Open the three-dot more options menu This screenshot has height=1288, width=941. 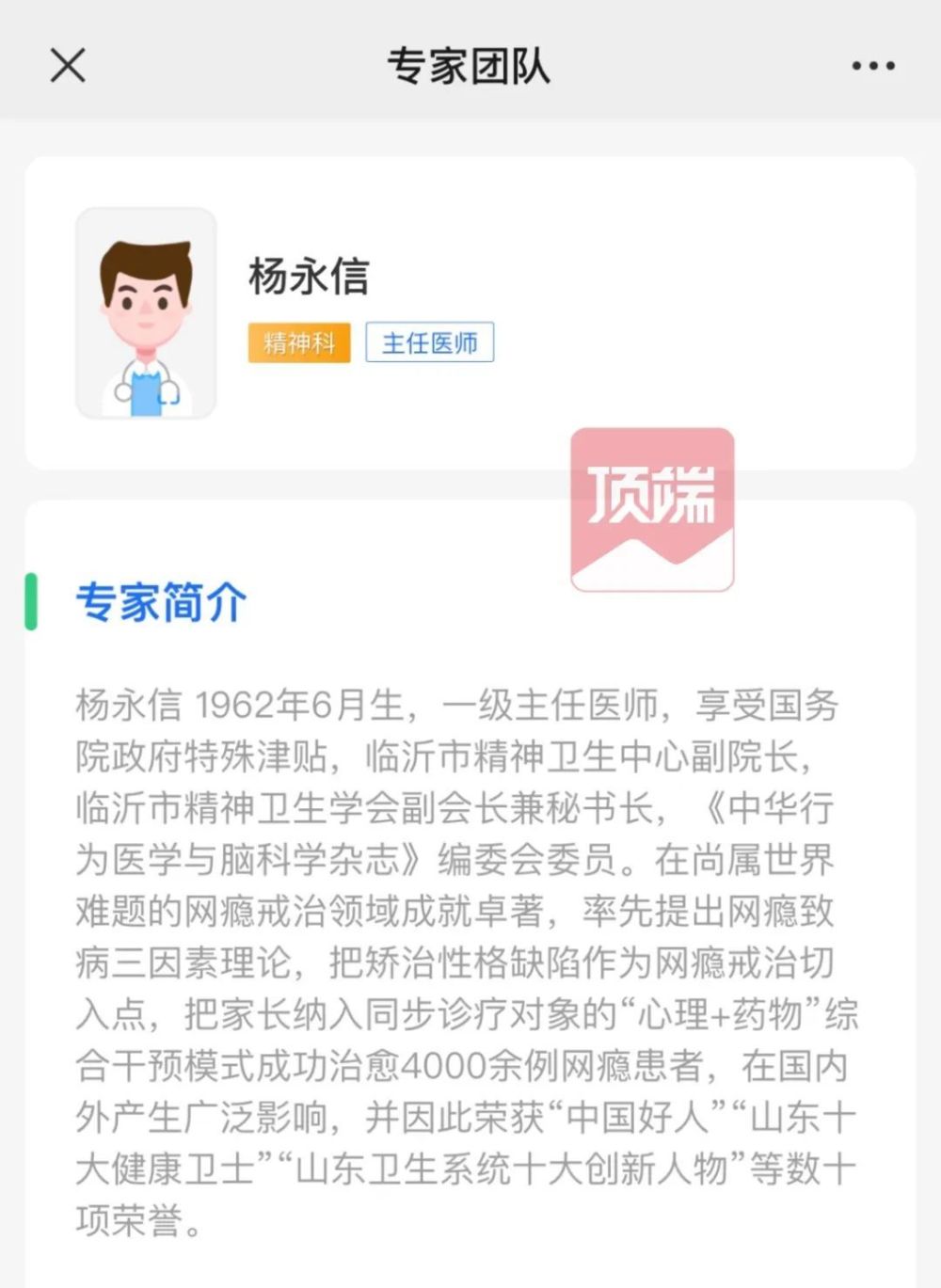click(872, 66)
